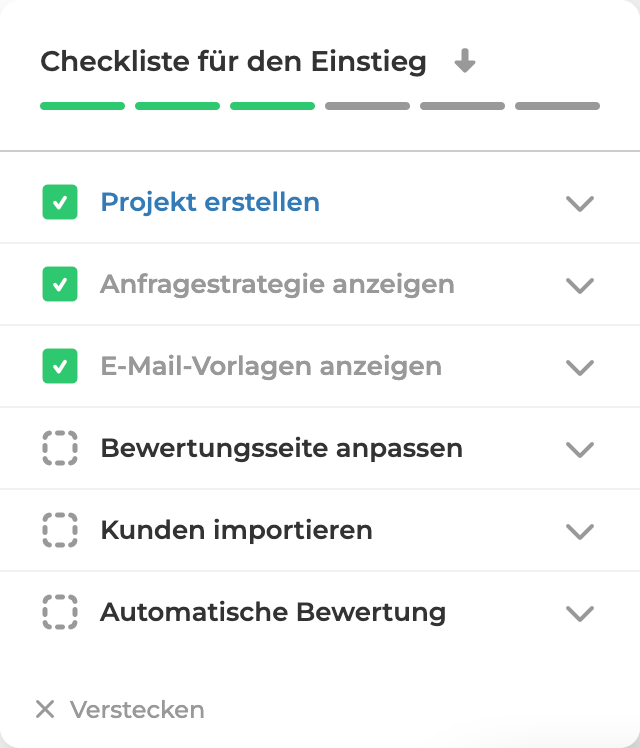The height and width of the screenshot is (748, 640).
Task: Open the Projekt erstellen step
Action: tap(210, 202)
